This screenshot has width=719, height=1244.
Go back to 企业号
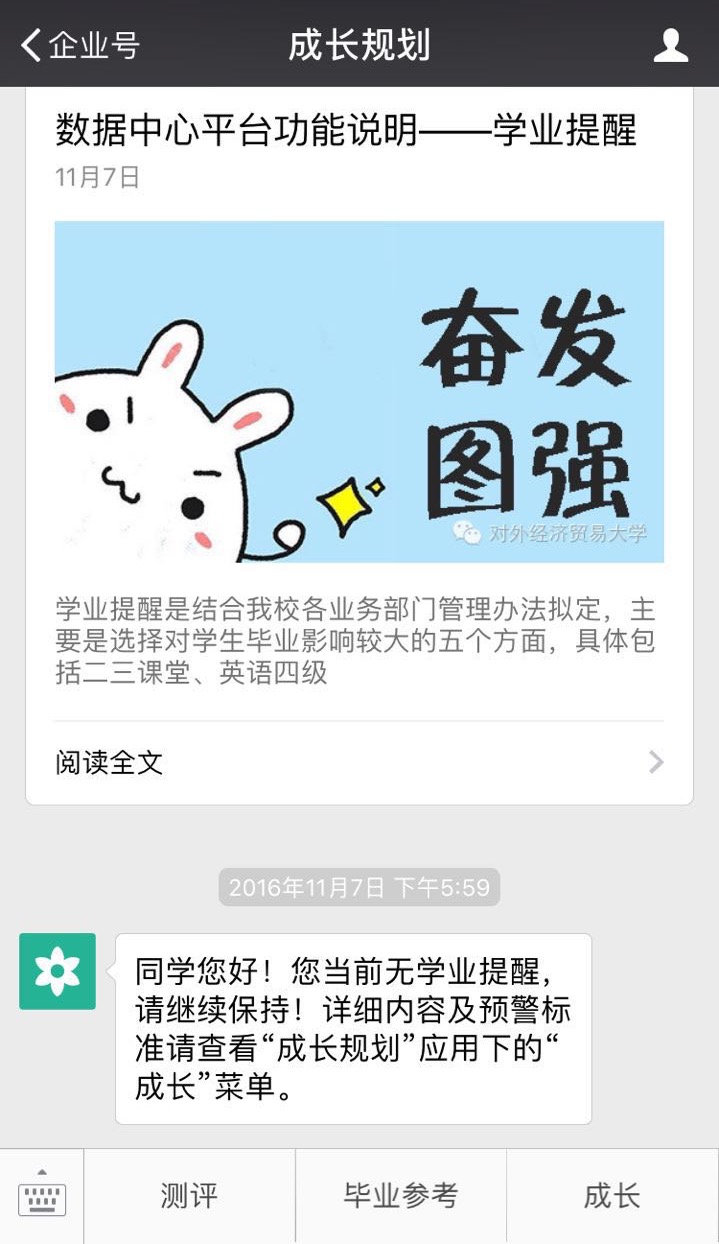tap(80, 45)
